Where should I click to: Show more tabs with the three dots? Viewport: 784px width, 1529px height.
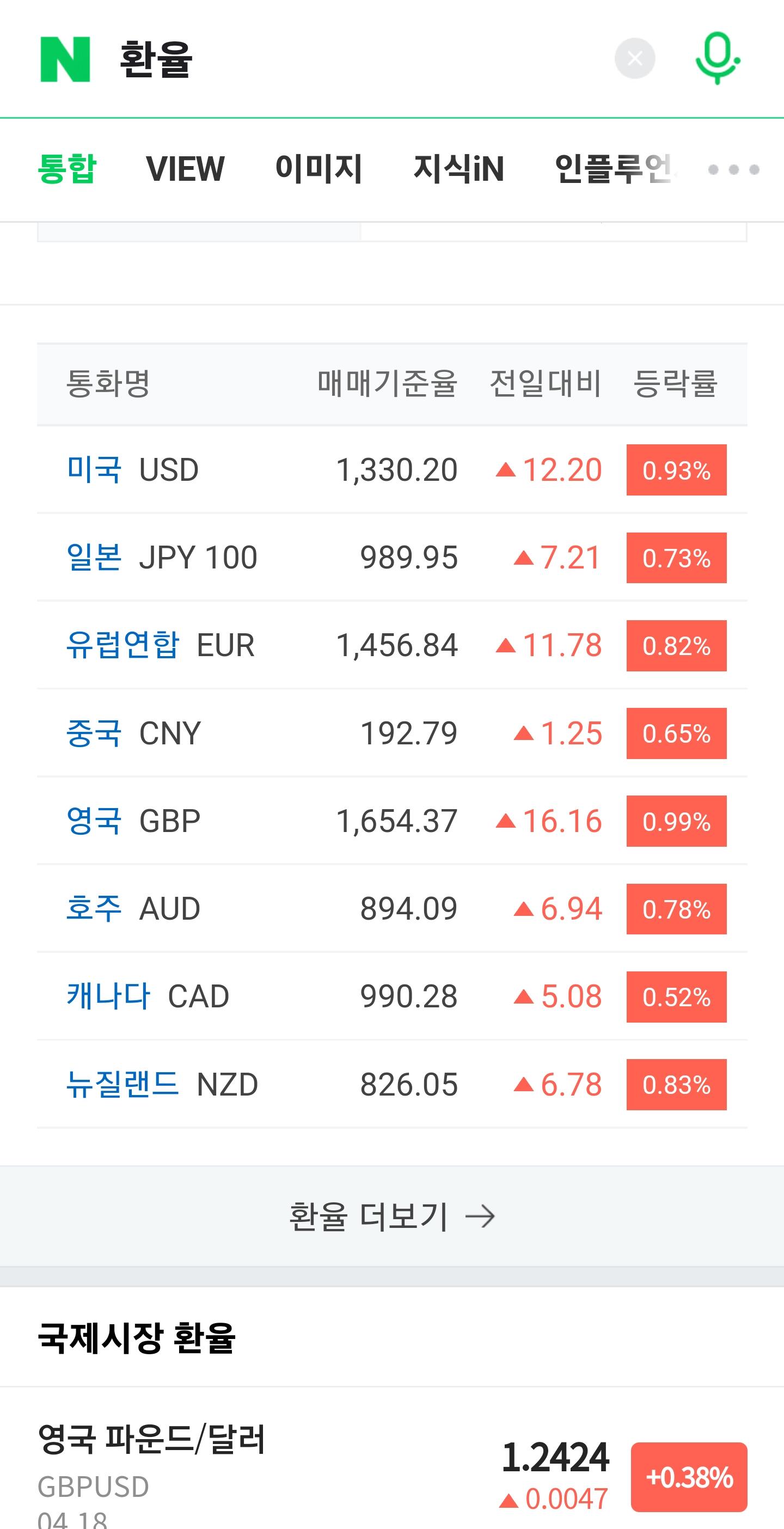click(733, 170)
